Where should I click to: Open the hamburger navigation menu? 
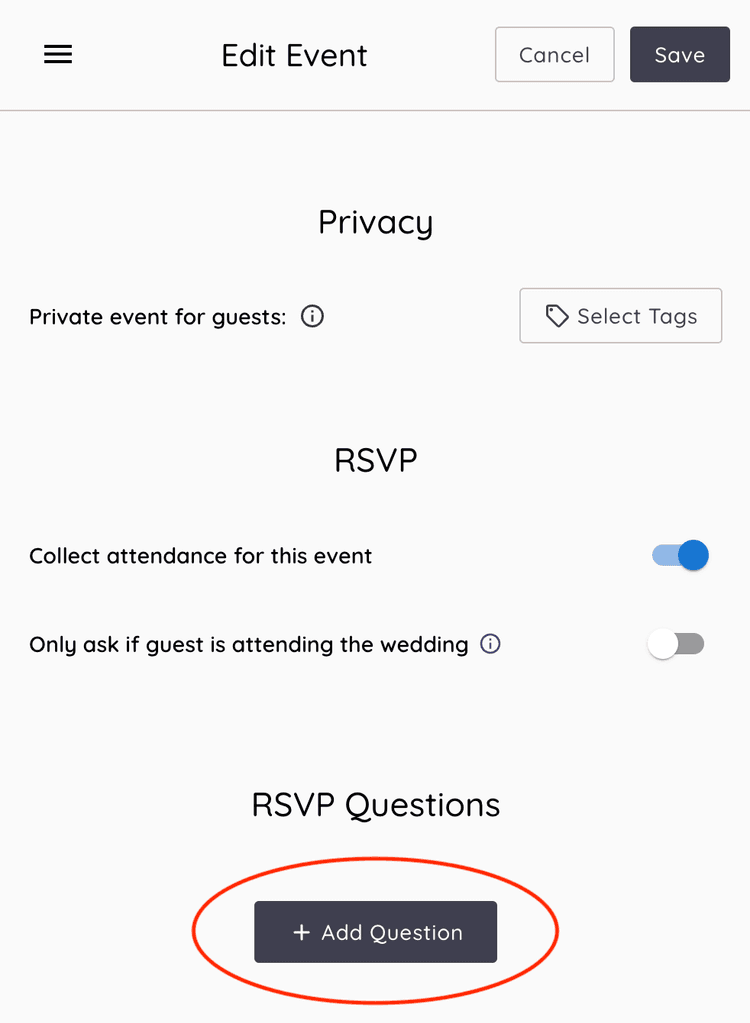click(x=57, y=54)
